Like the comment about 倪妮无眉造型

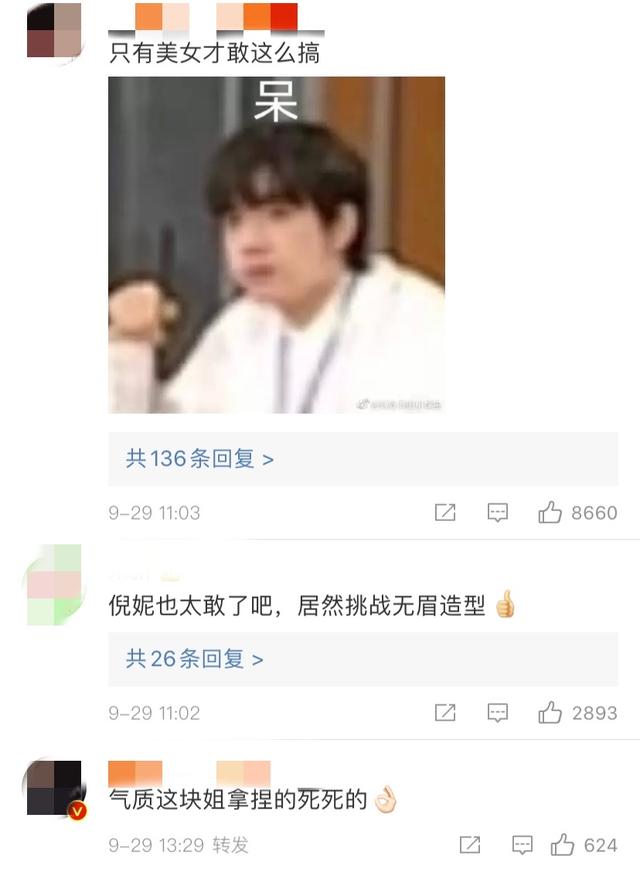point(550,713)
